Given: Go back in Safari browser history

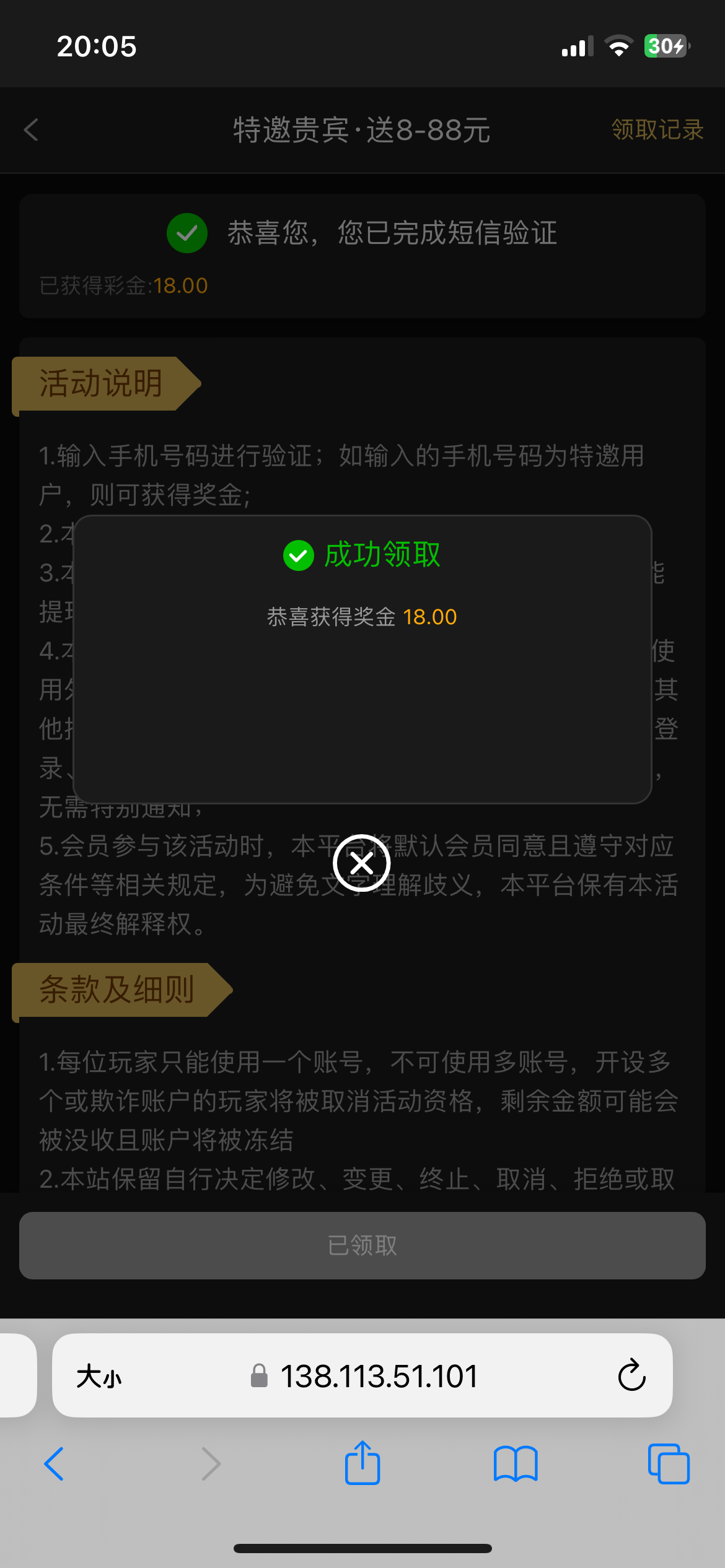Looking at the screenshot, I should point(55,1464).
